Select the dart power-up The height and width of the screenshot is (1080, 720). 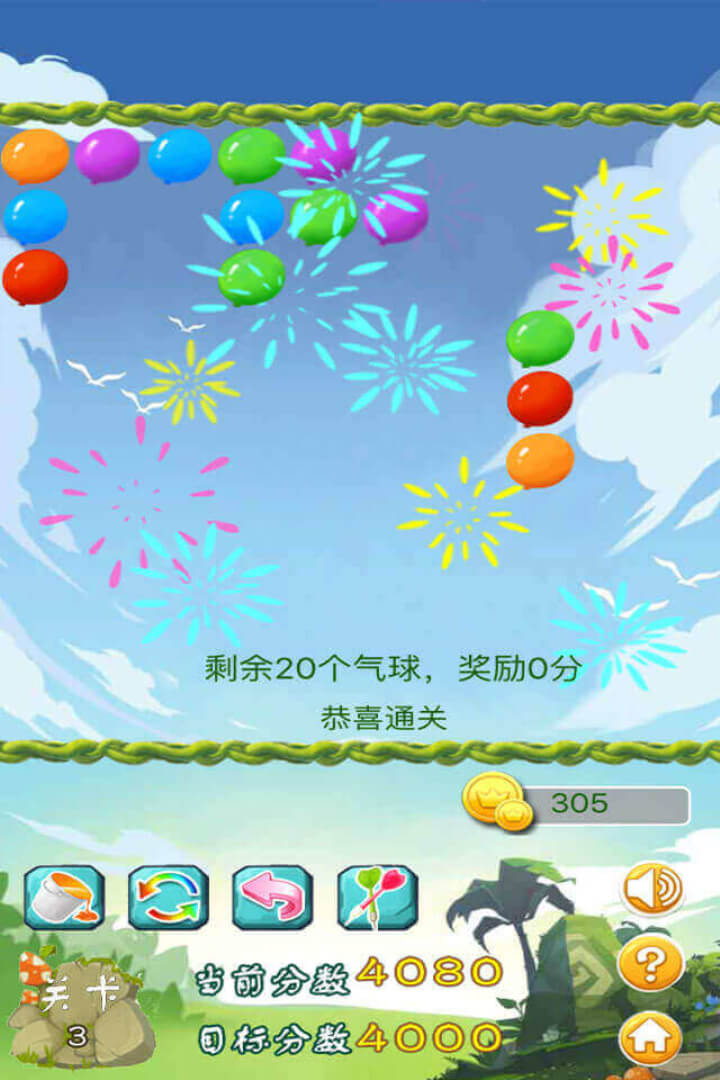(x=377, y=897)
